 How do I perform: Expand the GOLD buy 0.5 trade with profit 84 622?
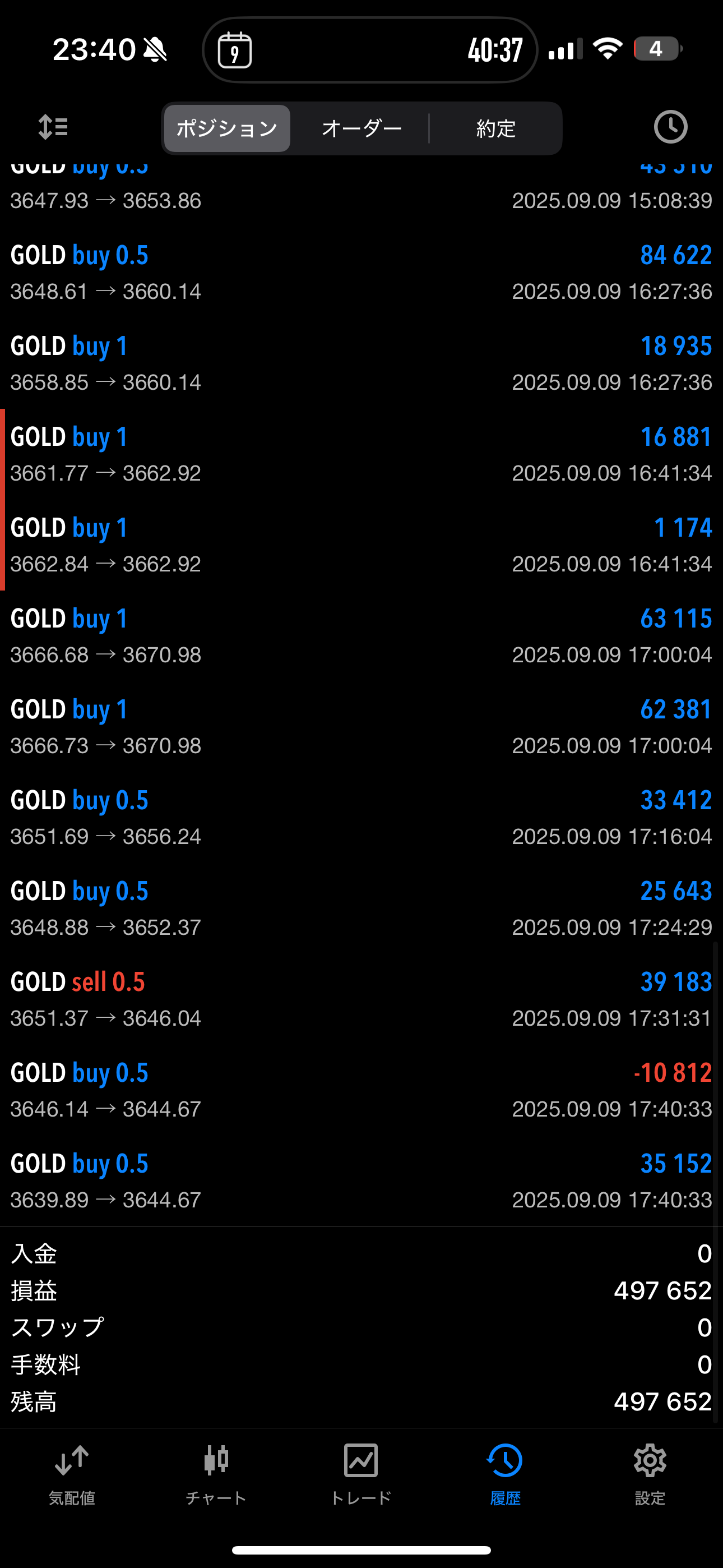click(361, 273)
